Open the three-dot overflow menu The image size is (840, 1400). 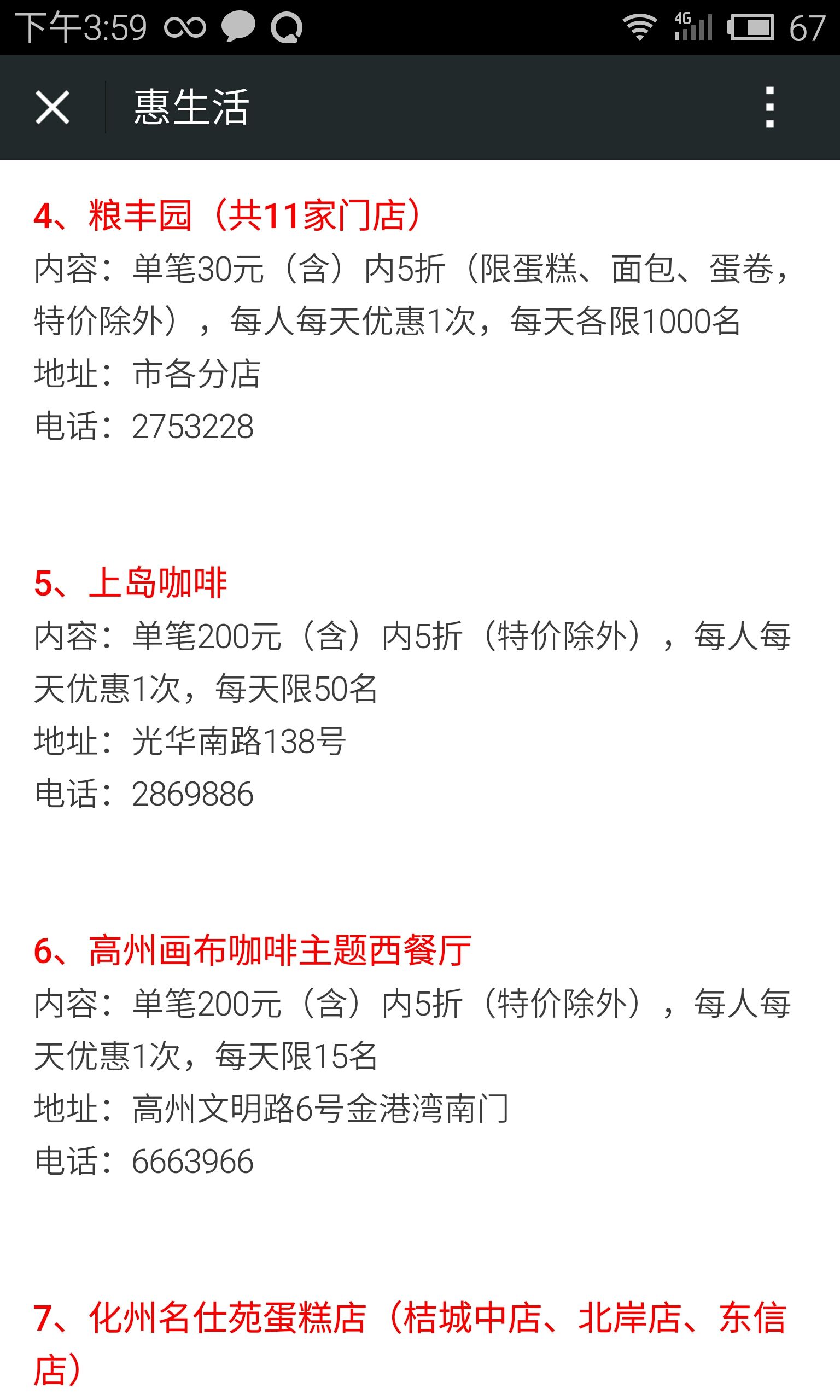(x=769, y=107)
